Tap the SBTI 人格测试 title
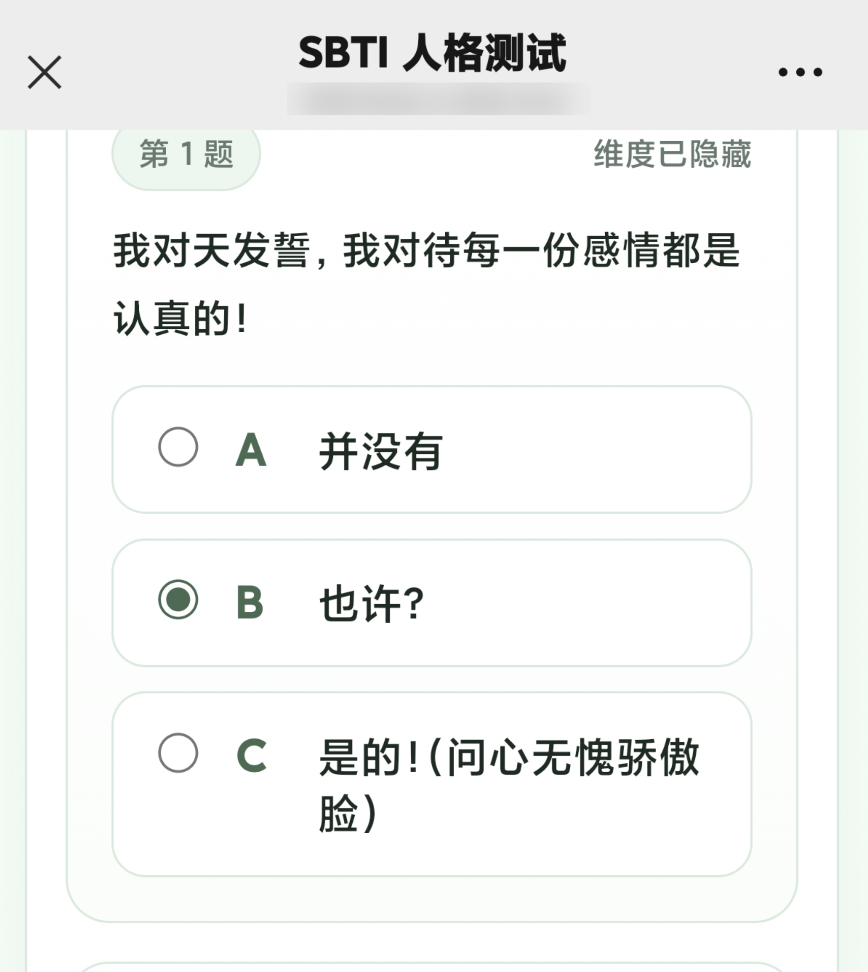 click(x=433, y=56)
